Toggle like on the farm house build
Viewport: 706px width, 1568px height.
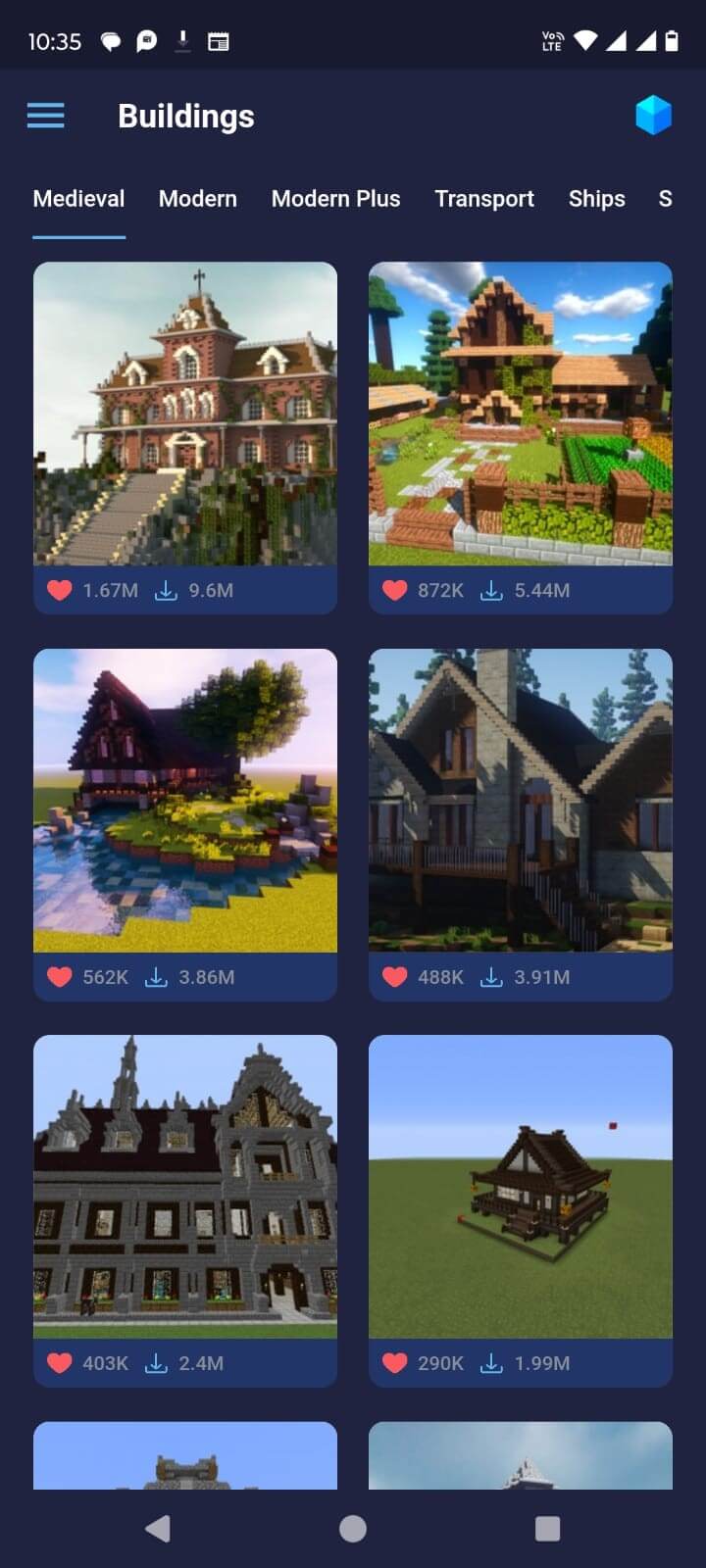(x=395, y=590)
